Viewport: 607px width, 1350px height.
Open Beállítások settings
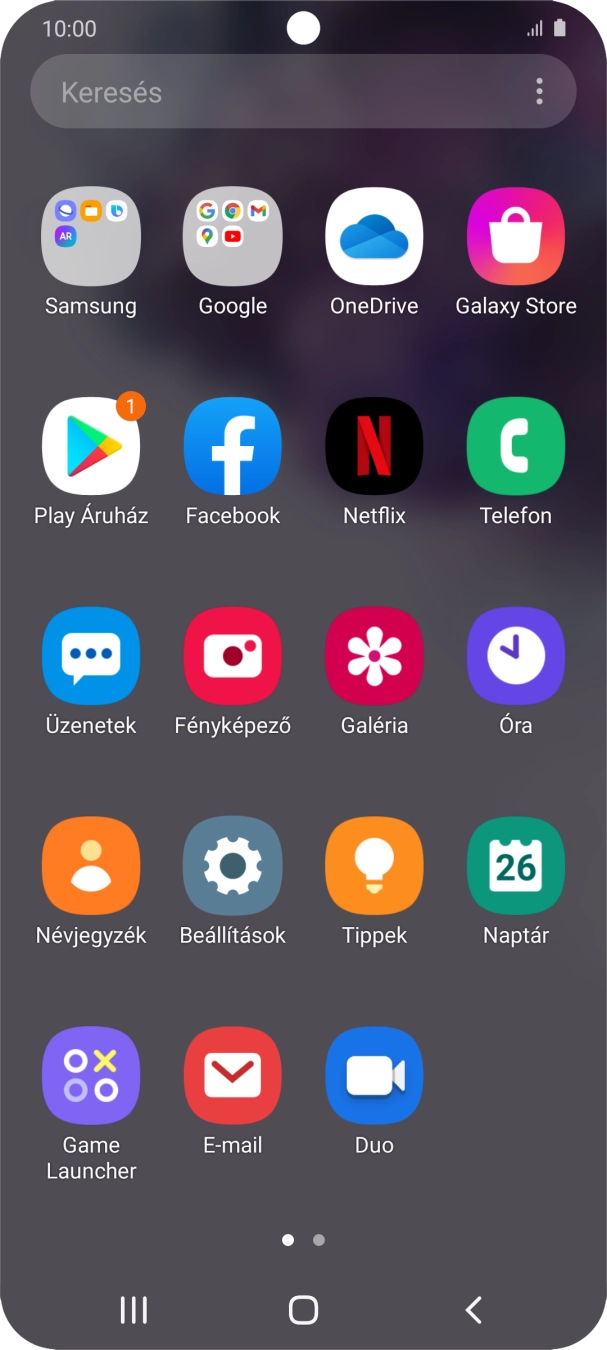(233, 867)
